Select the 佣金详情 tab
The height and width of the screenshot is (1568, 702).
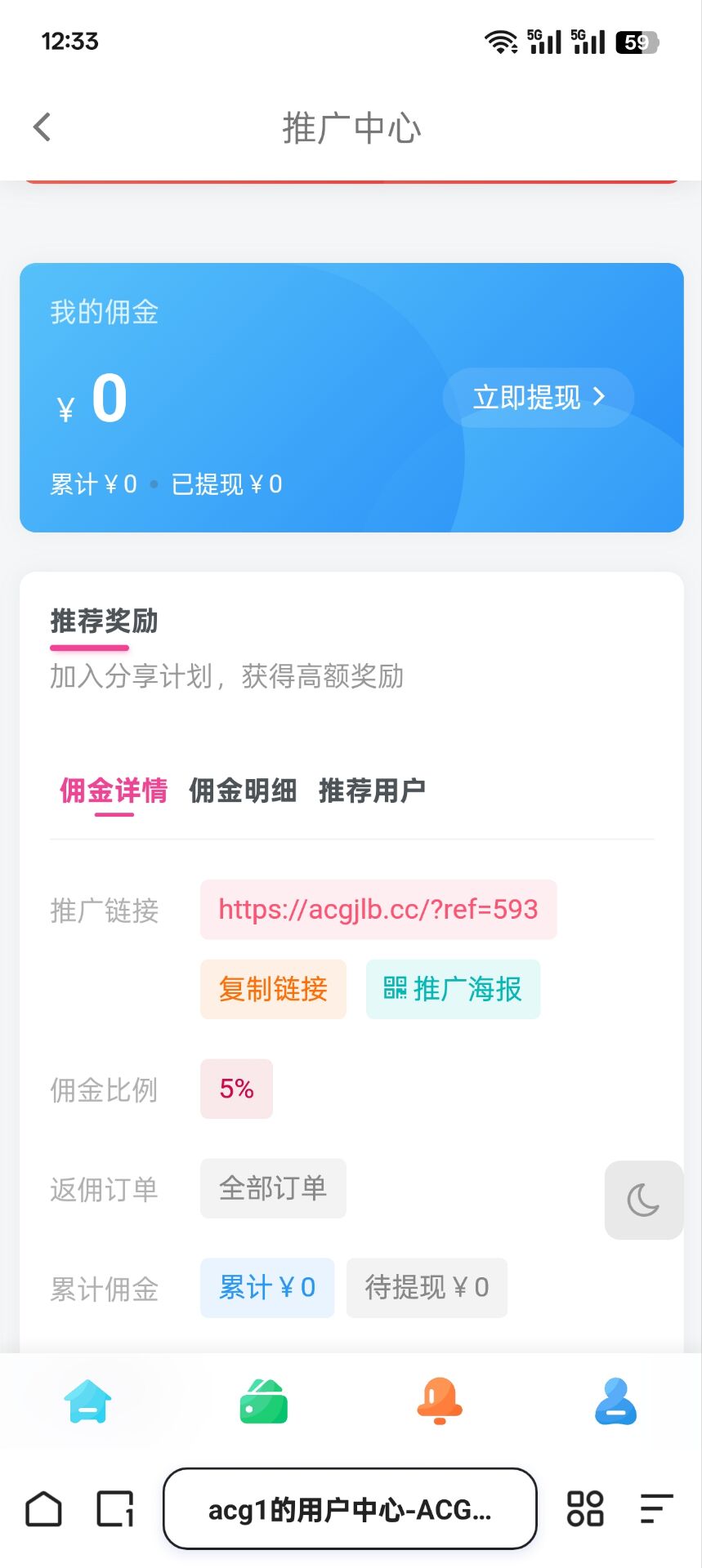pos(114,791)
